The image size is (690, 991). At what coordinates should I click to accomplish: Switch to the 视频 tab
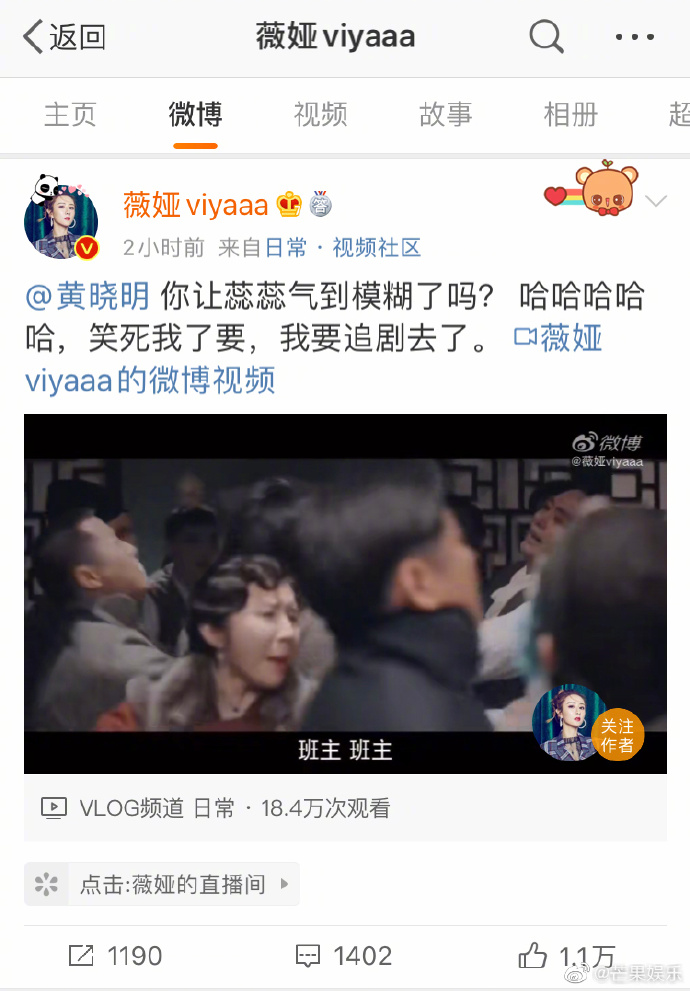pyautogui.click(x=320, y=114)
